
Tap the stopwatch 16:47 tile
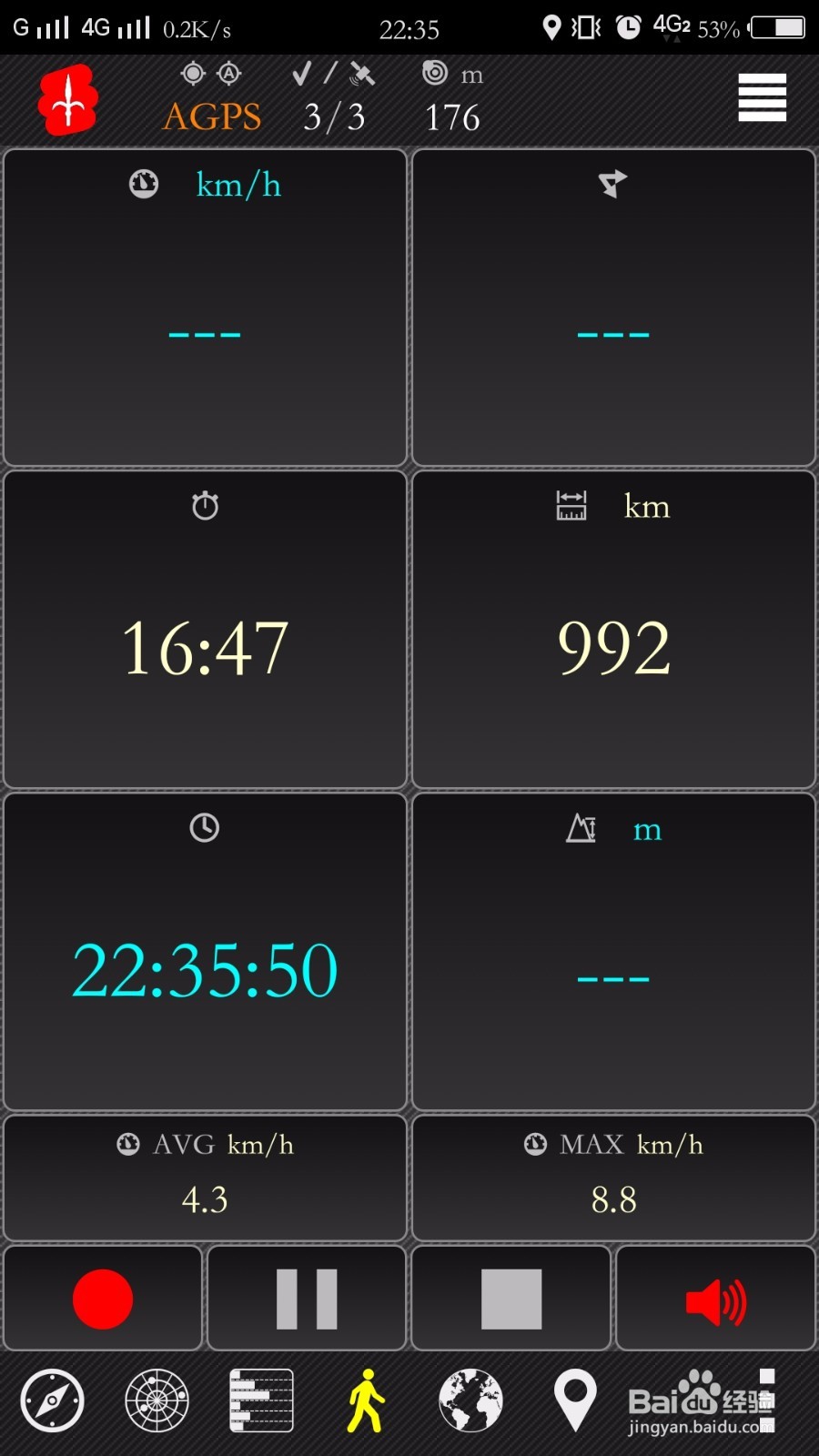point(205,630)
